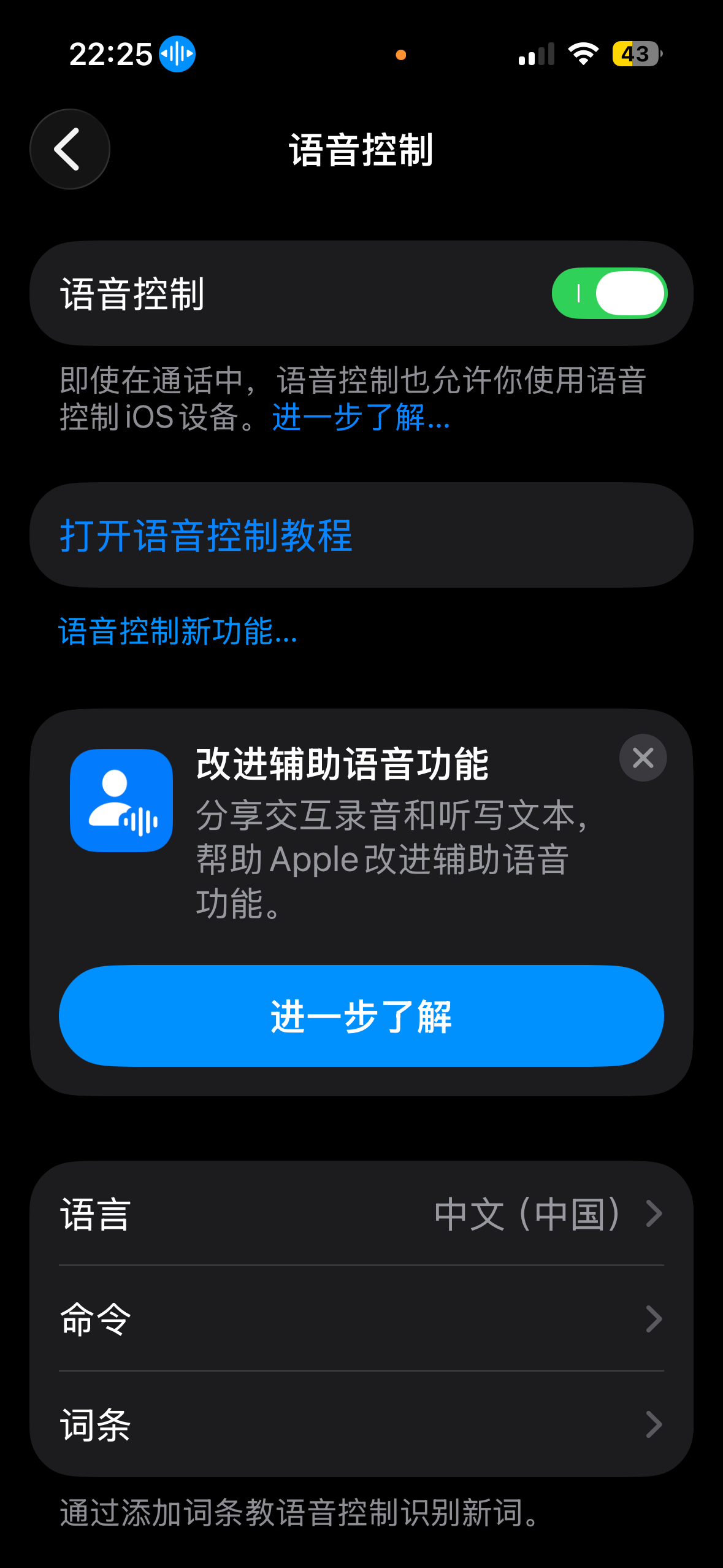Image resolution: width=723 pixels, height=1568 pixels.
Task: Open 打开语音控制教程
Action: point(361,535)
